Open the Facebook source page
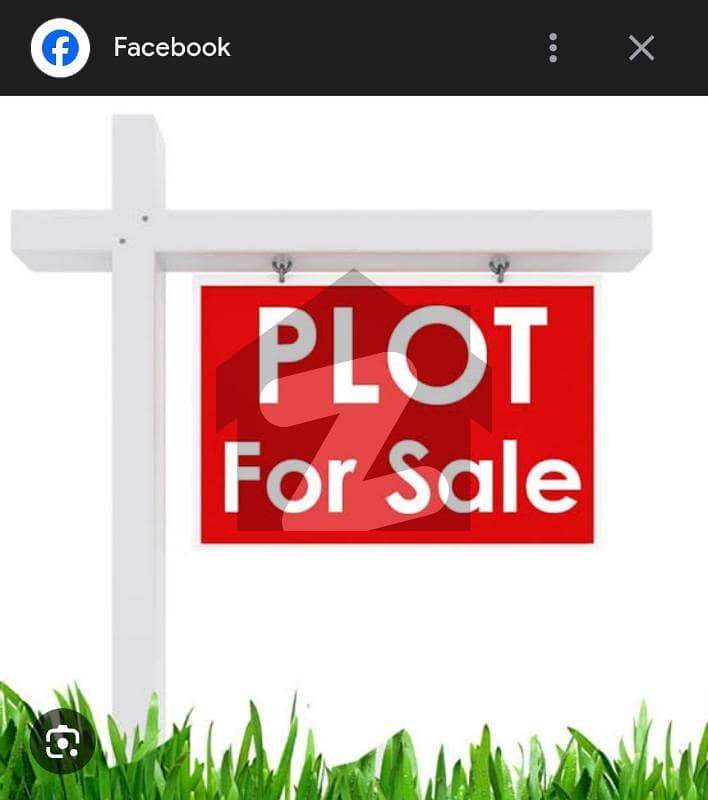This screenshot has width=708, height=800. pos(171,47)
